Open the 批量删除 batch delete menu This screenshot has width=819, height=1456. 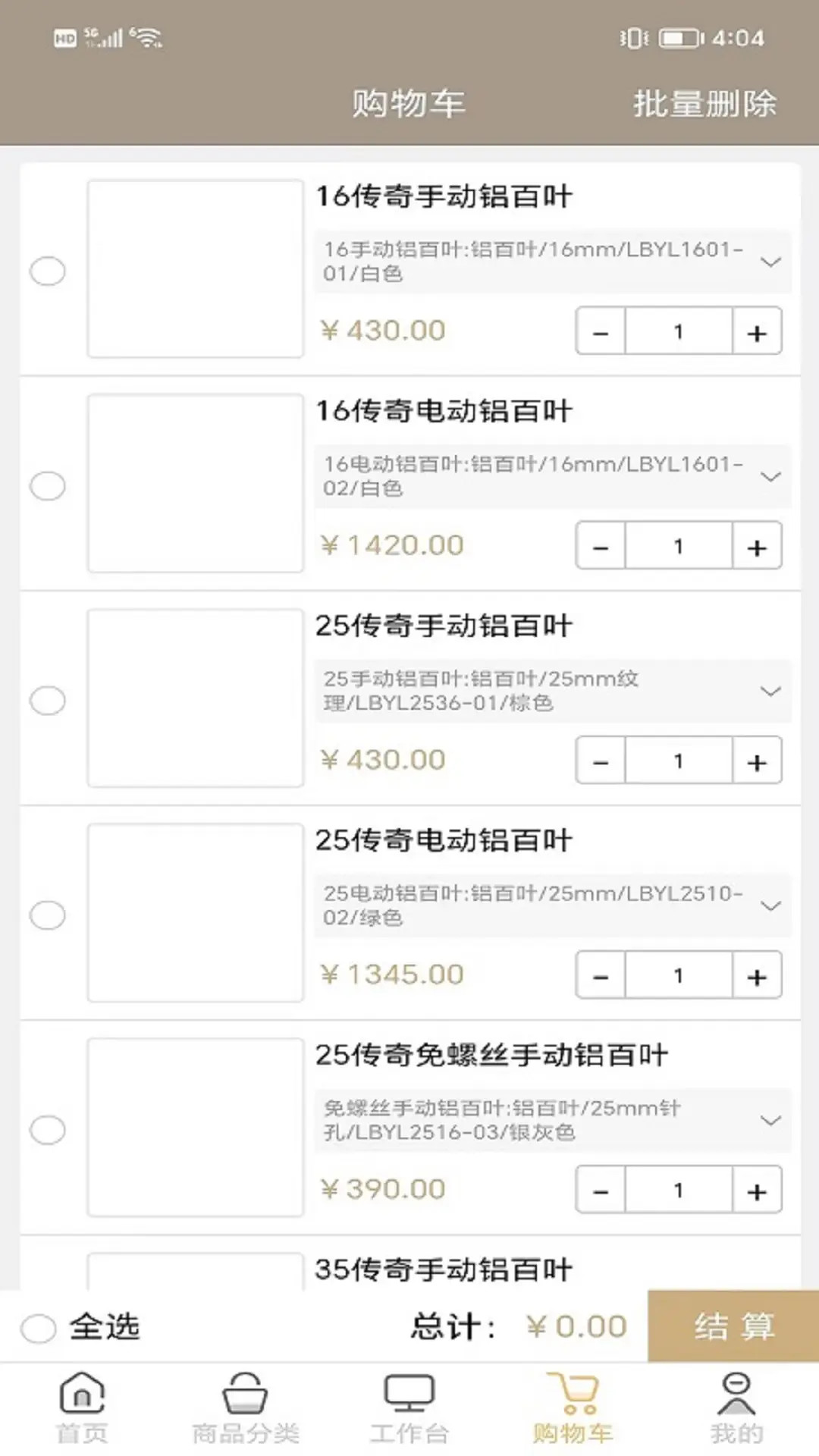704,105
